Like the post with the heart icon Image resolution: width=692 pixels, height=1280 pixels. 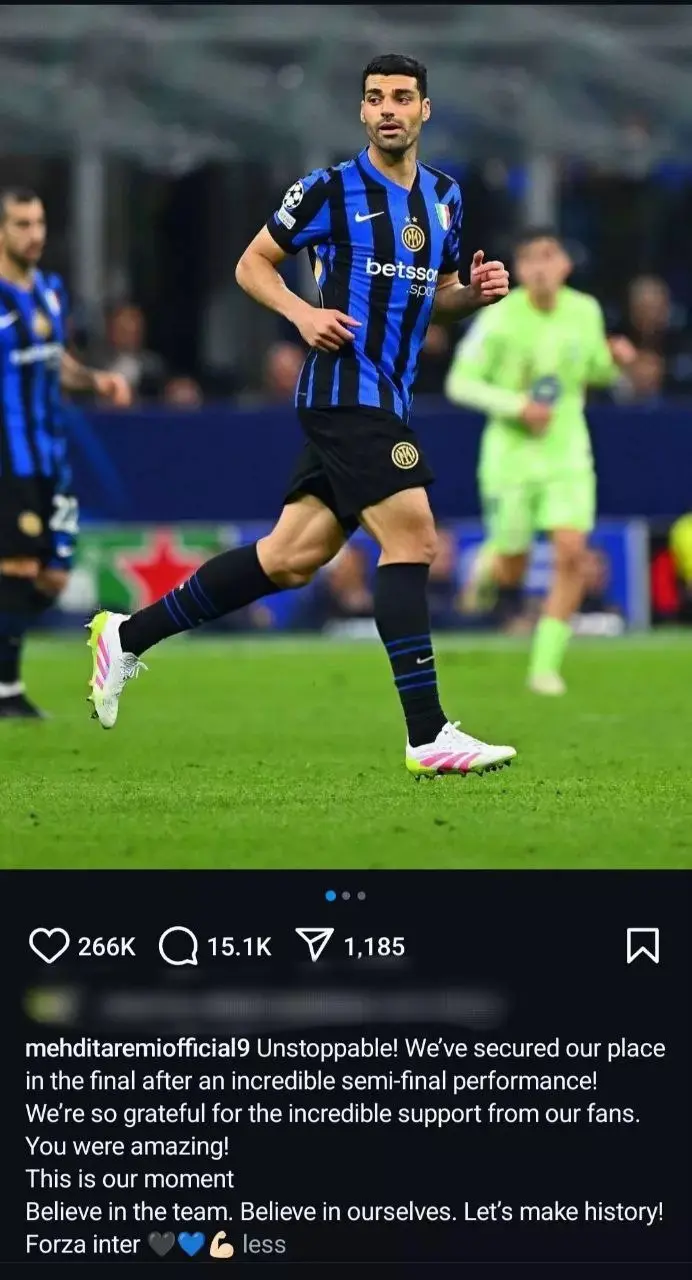49,946
